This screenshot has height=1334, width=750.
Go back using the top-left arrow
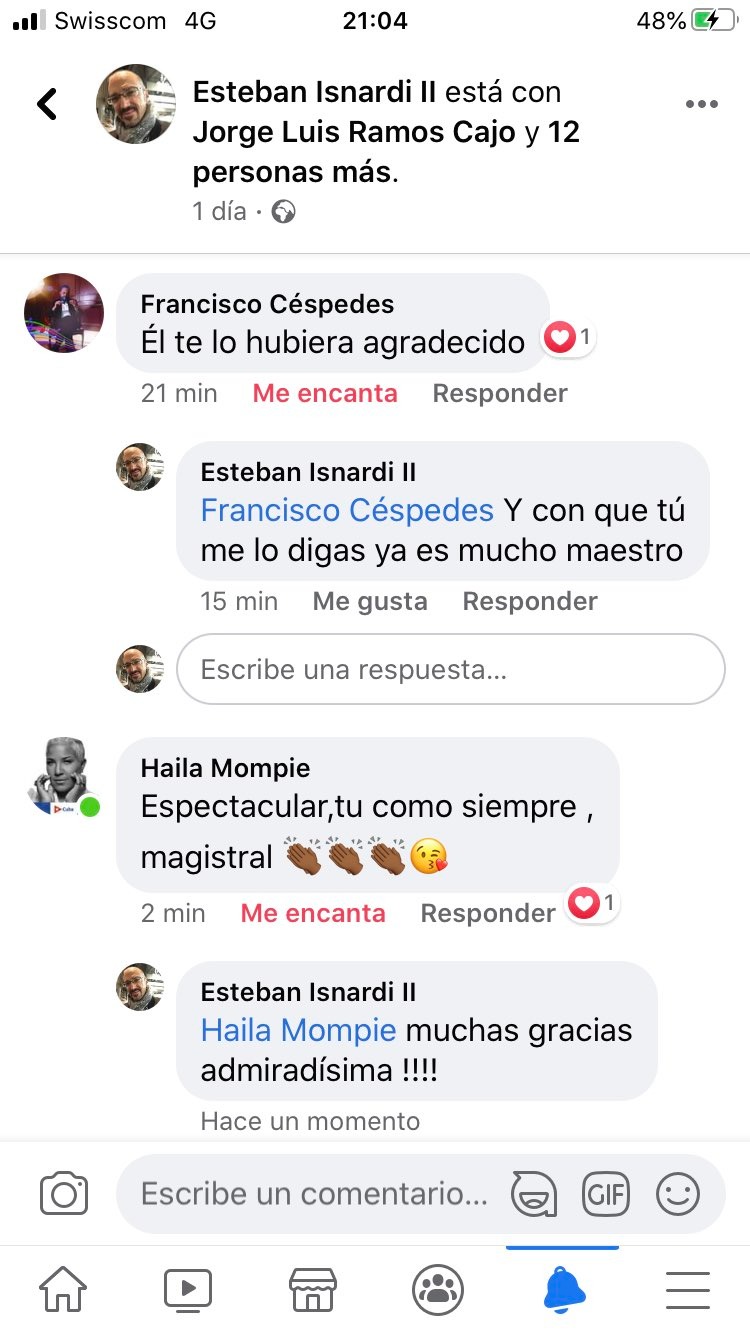click(x=47, y=104)
